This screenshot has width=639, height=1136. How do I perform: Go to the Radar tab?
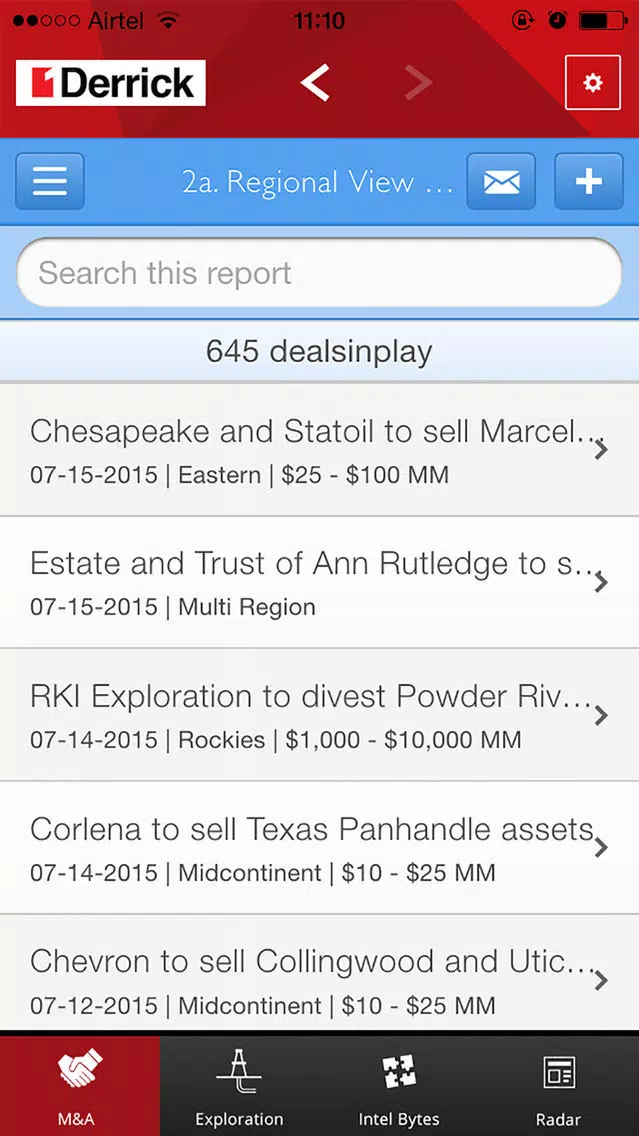(x=559, y=1086)
